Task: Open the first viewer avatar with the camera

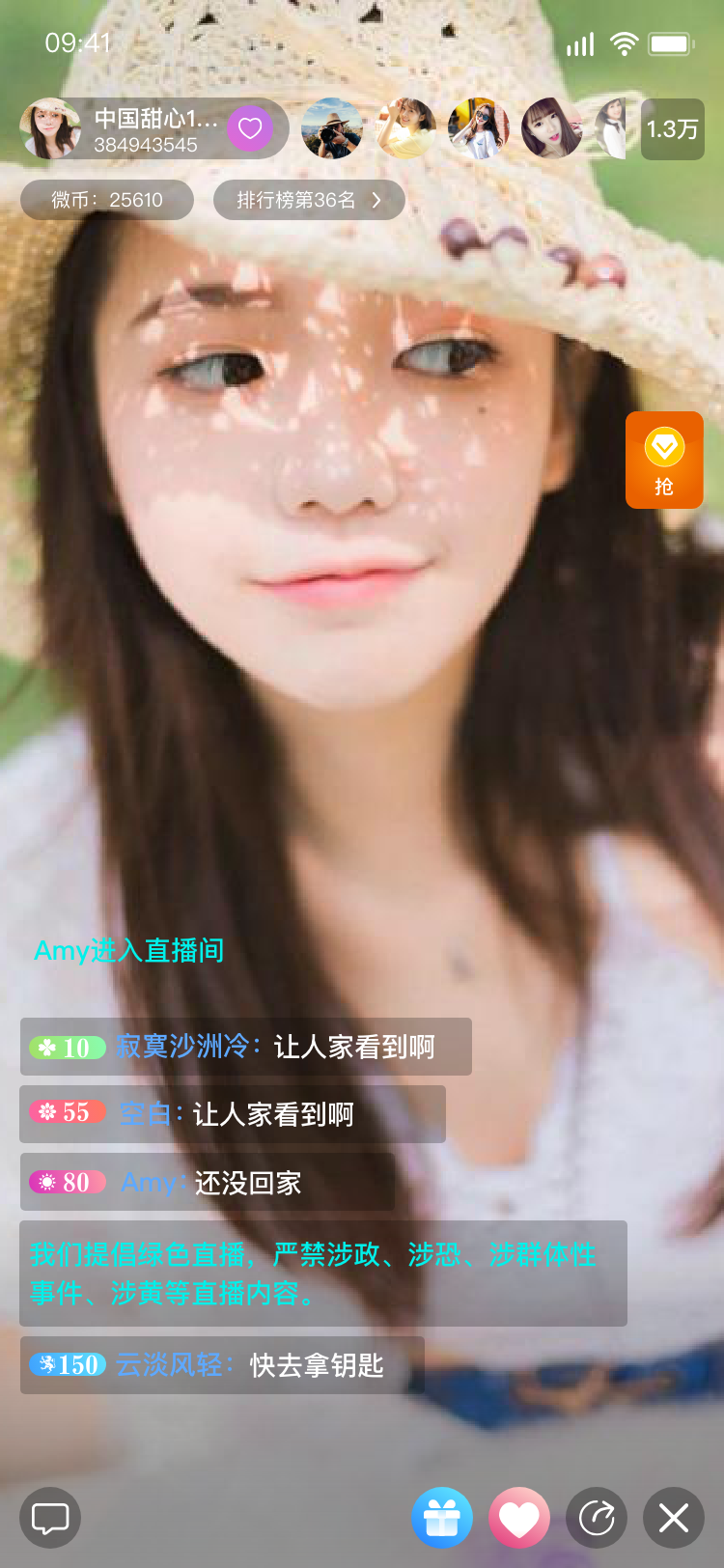Action: coord(332,128)
